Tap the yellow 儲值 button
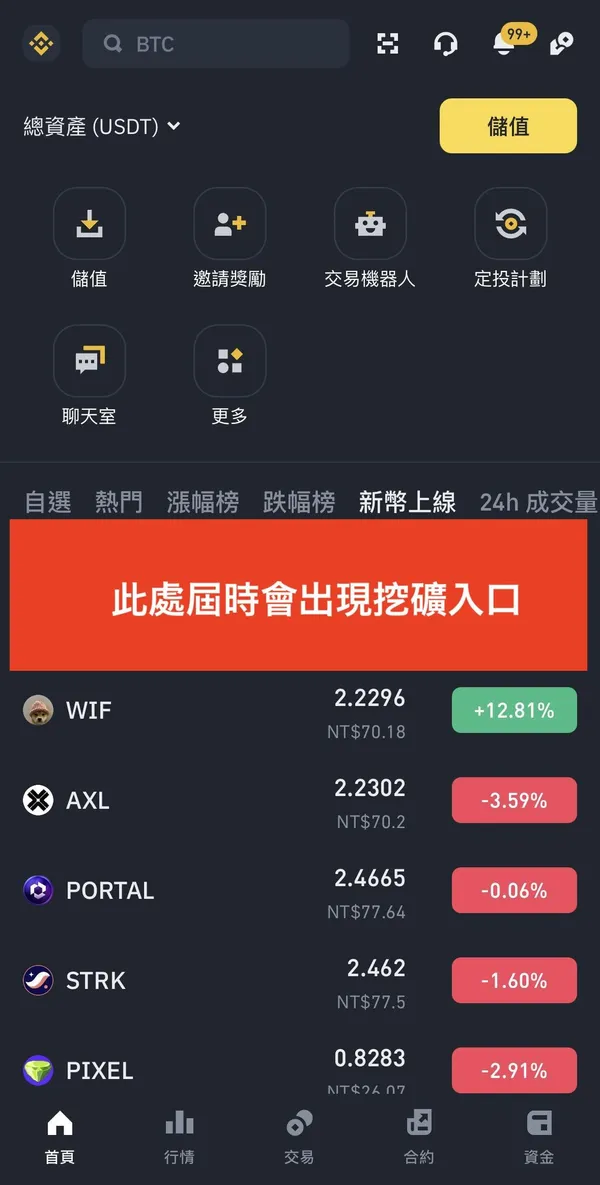The height and width of the screenshot is (1185, 600). click(x=508, y=126)
